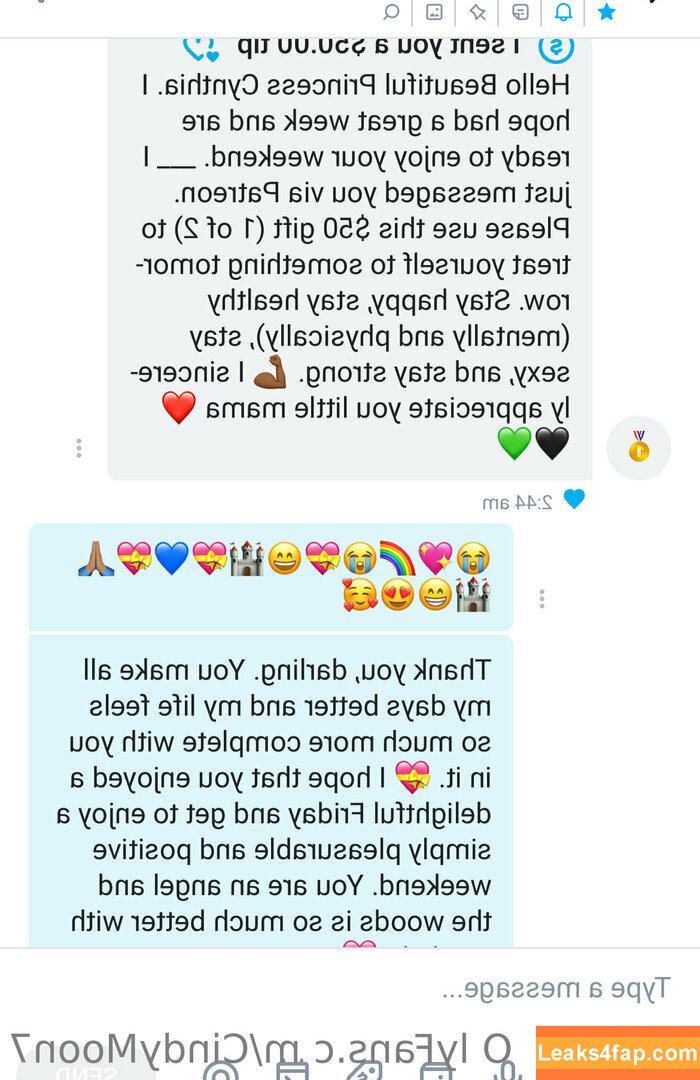
Task: Open search in this conversation
Action: 392,13
